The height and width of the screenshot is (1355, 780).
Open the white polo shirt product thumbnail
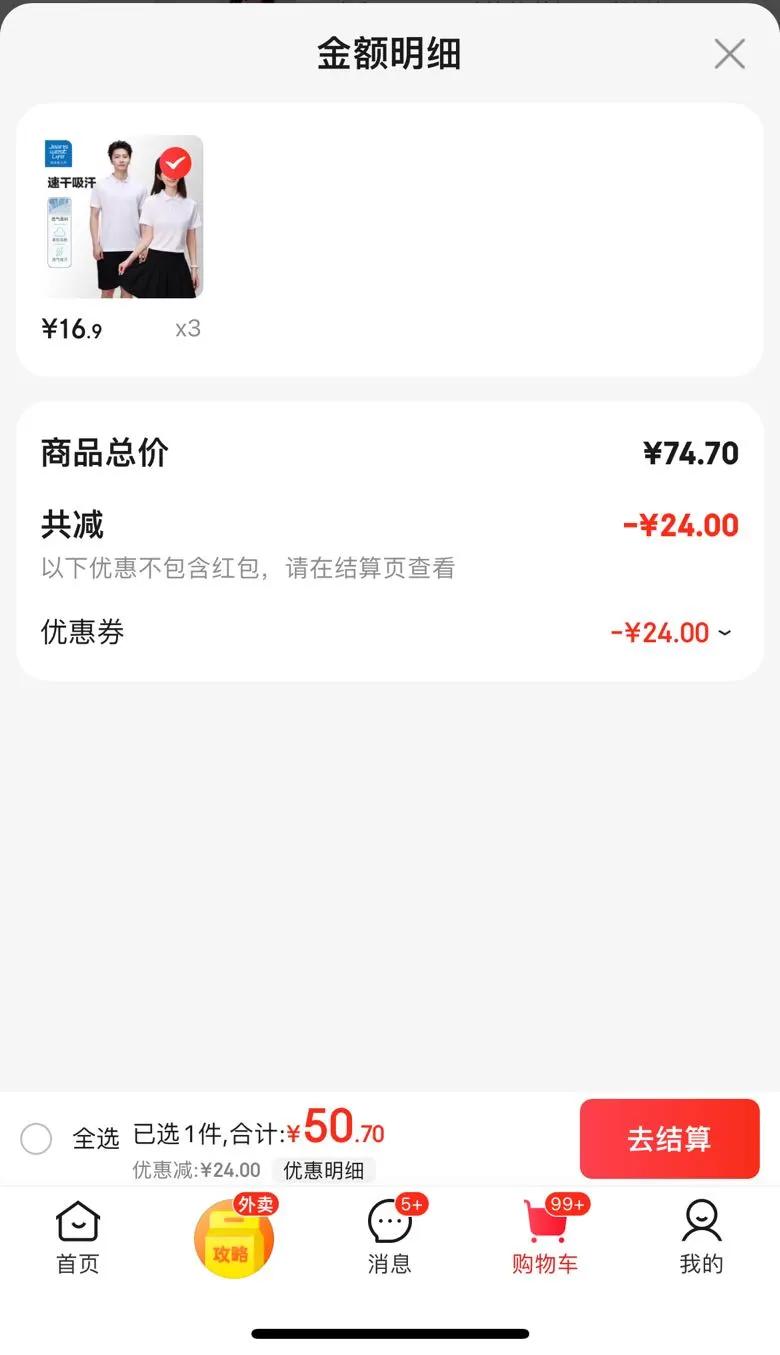pos(123,216)
